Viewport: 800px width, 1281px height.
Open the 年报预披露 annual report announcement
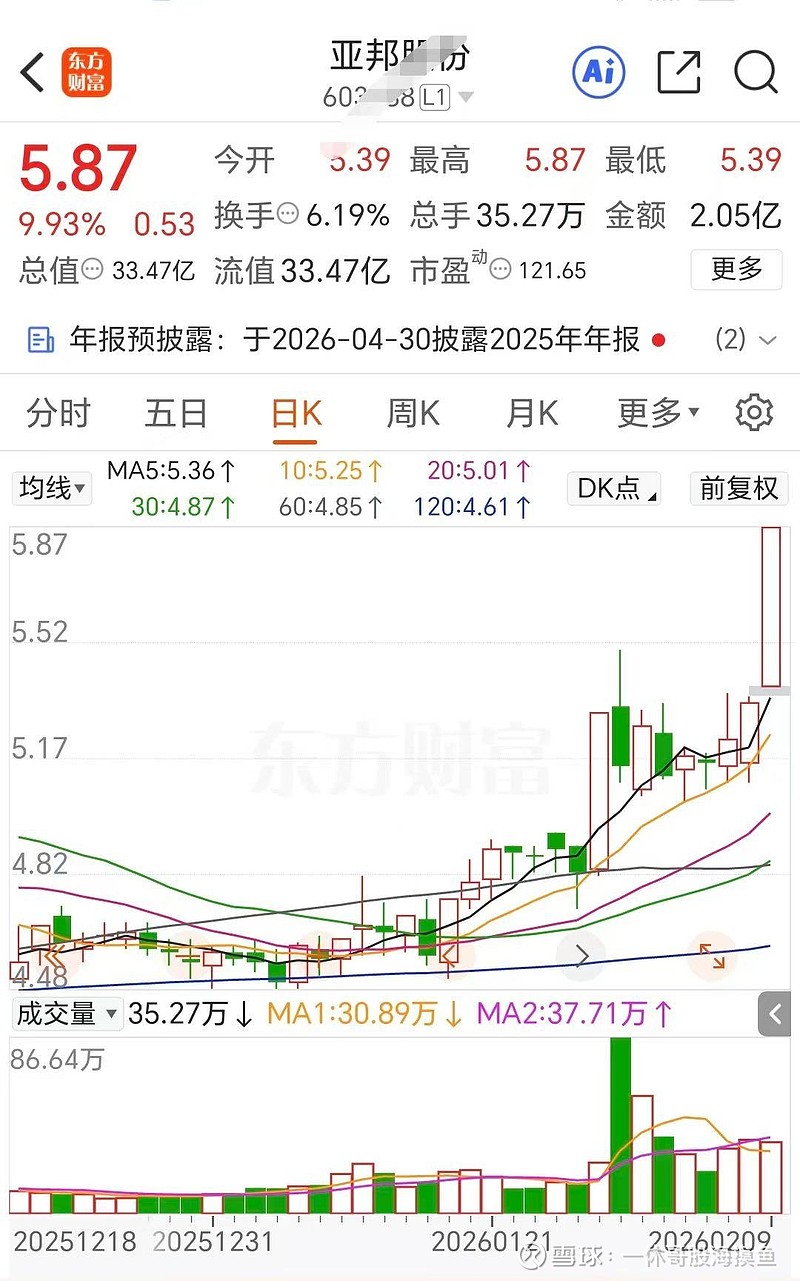350,340
